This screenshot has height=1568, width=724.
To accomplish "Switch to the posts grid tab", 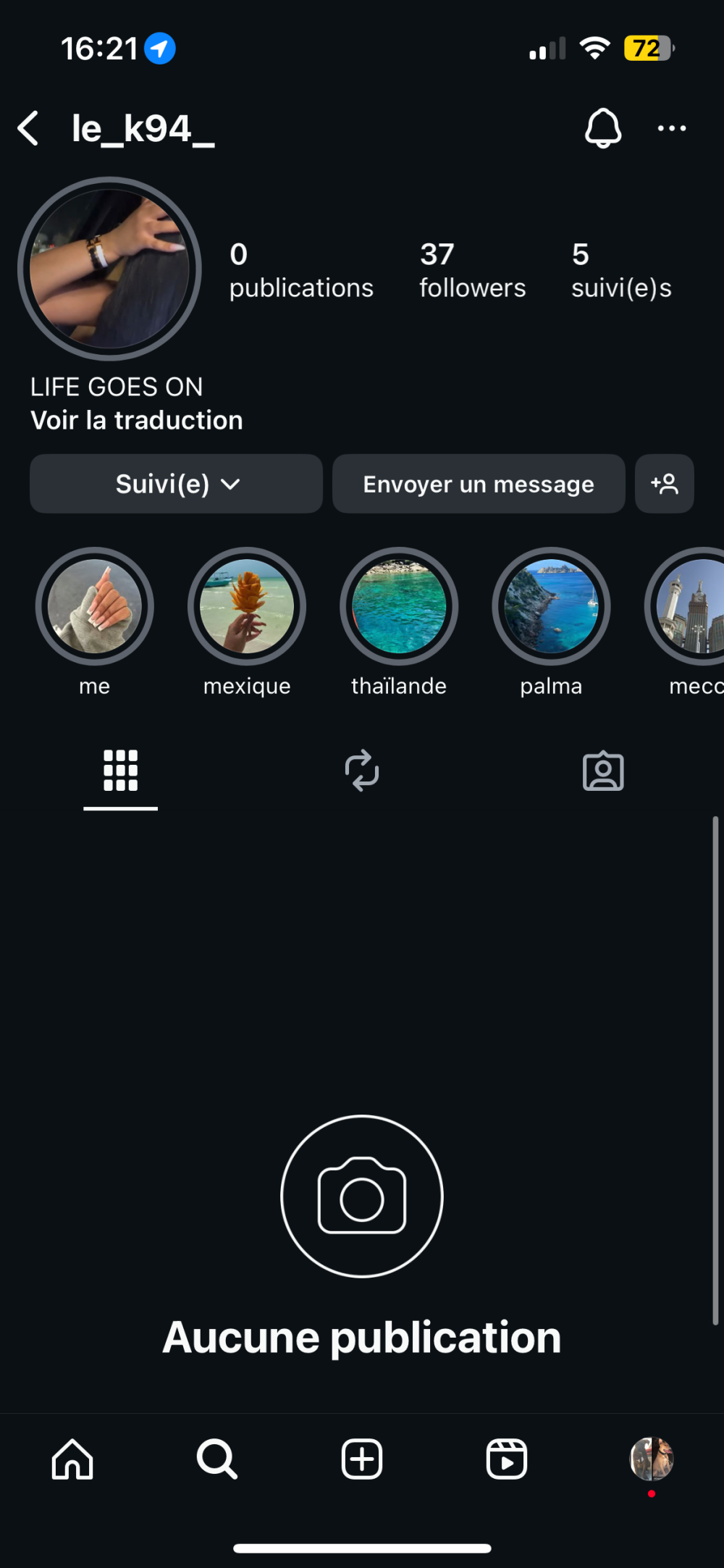I will [x=120, y=771].
